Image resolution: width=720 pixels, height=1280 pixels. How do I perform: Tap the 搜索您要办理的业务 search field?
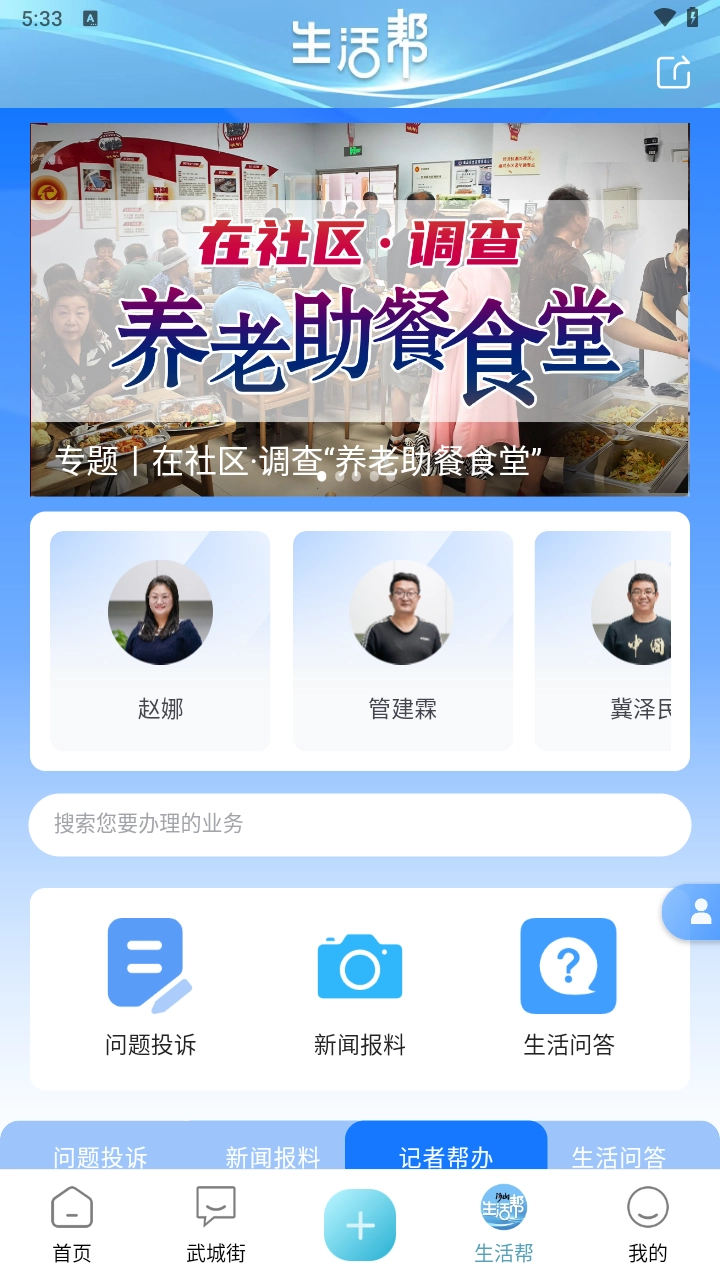(360, 824)
